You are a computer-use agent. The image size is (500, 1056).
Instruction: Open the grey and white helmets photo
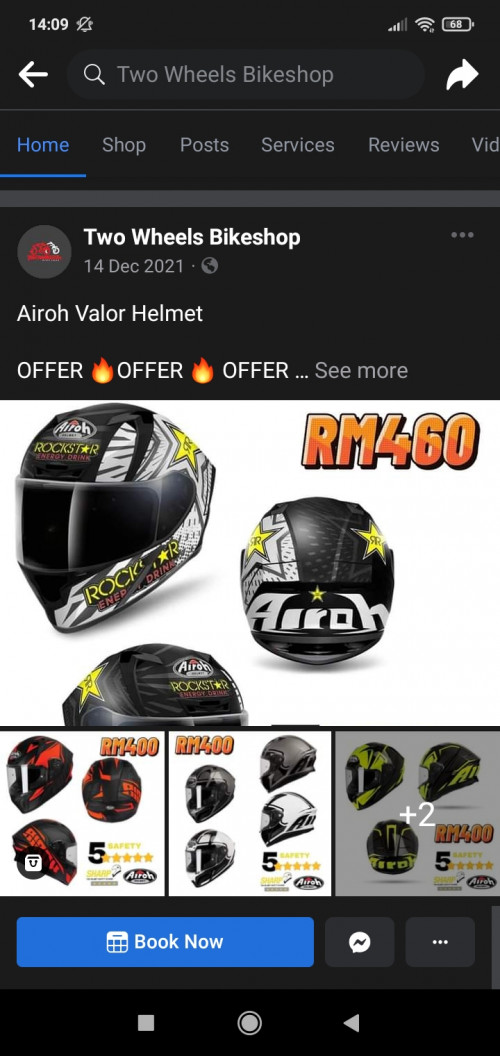tap(249, 814)
